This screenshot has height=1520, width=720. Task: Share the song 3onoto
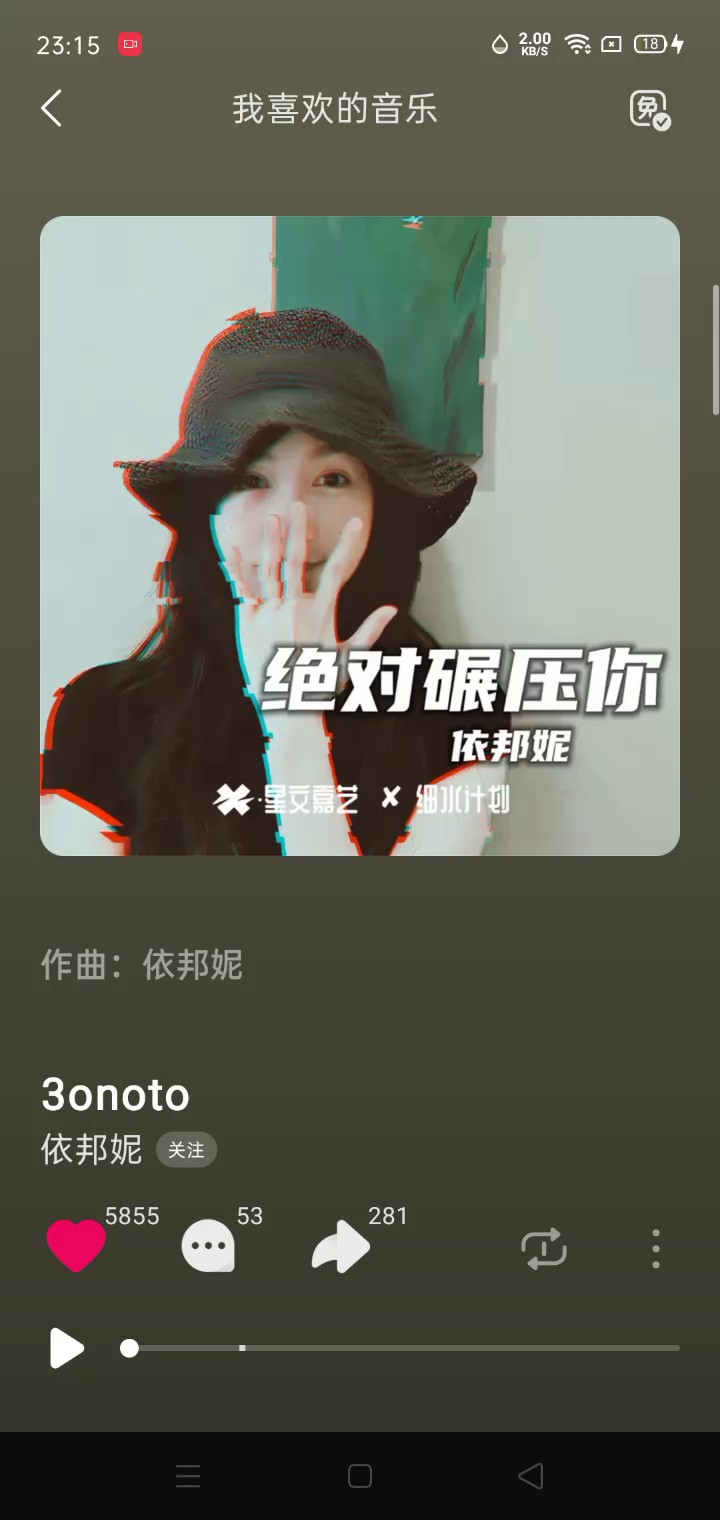coord(341,1248)
